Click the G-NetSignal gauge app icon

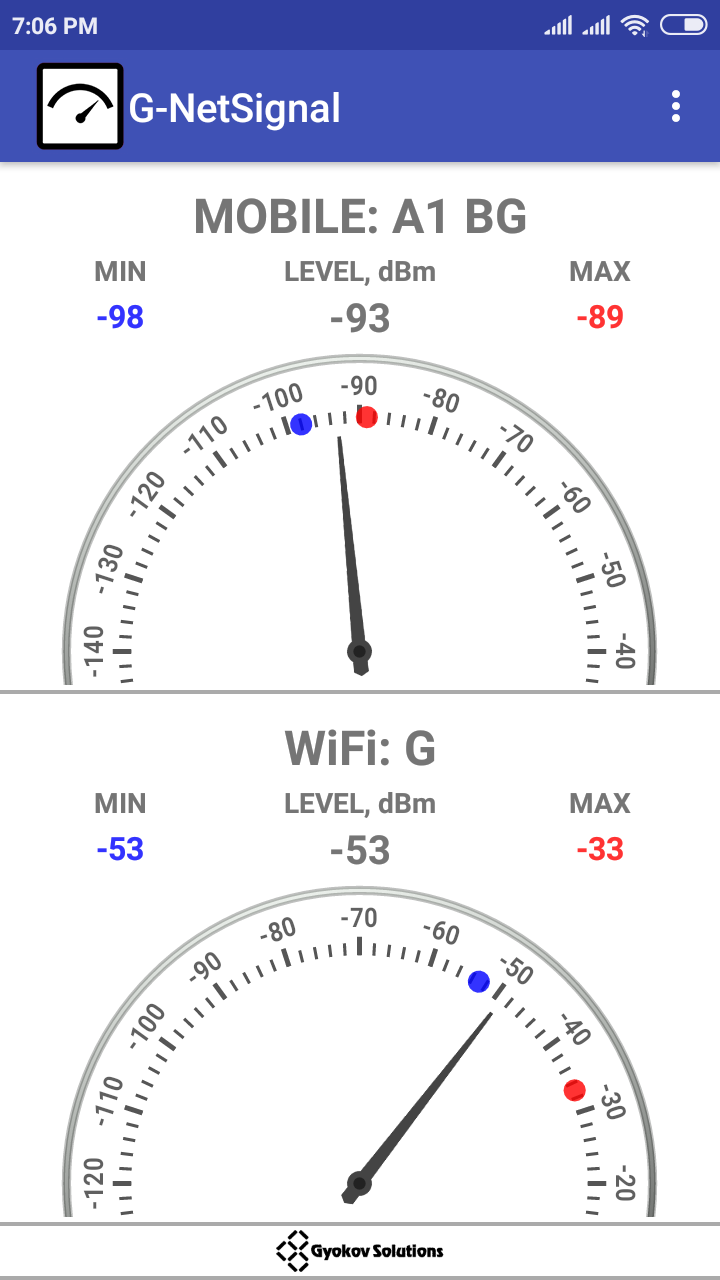coord(80,105)
